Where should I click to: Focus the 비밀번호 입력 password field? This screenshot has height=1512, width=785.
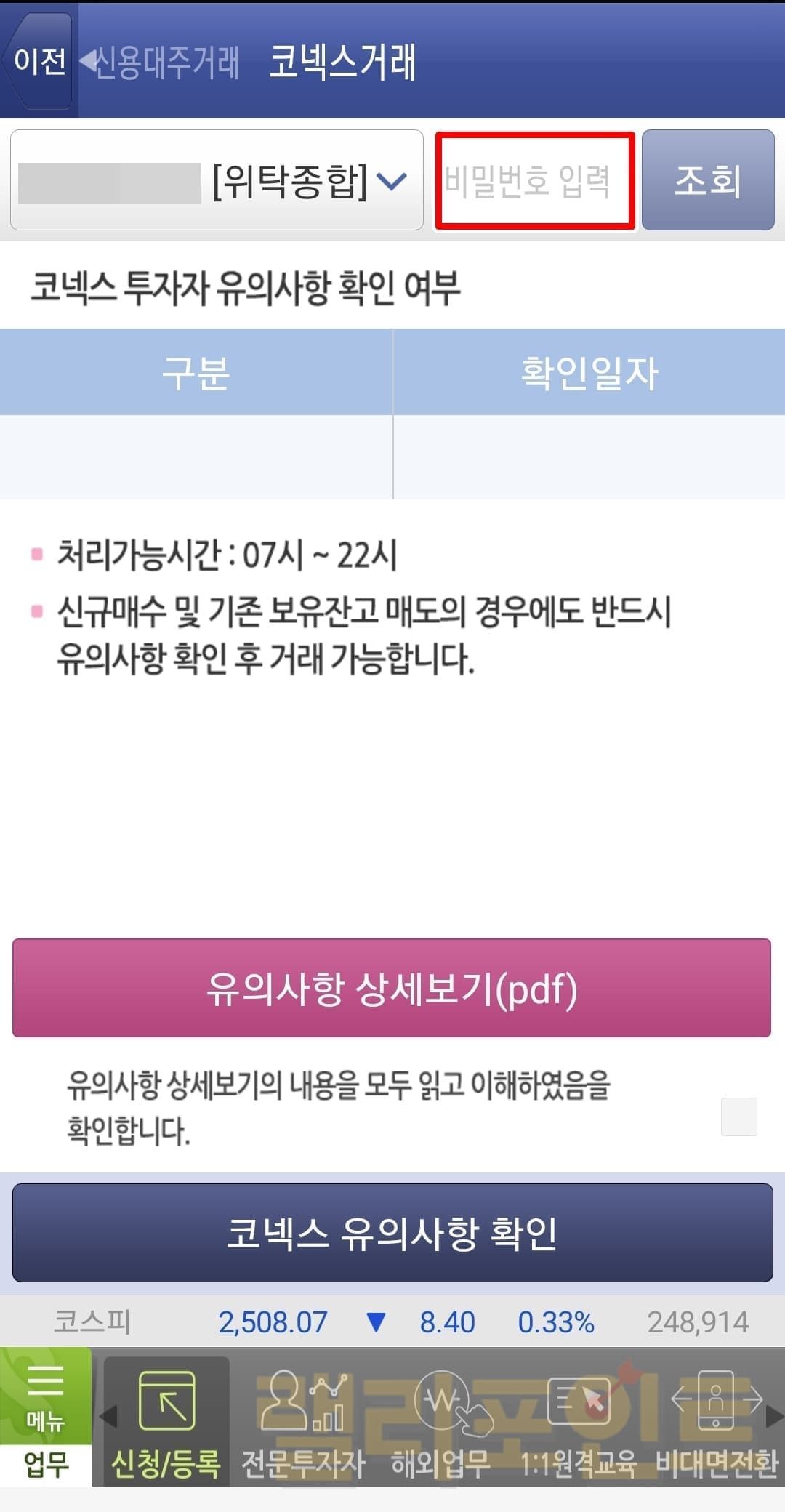coord(535,181)
